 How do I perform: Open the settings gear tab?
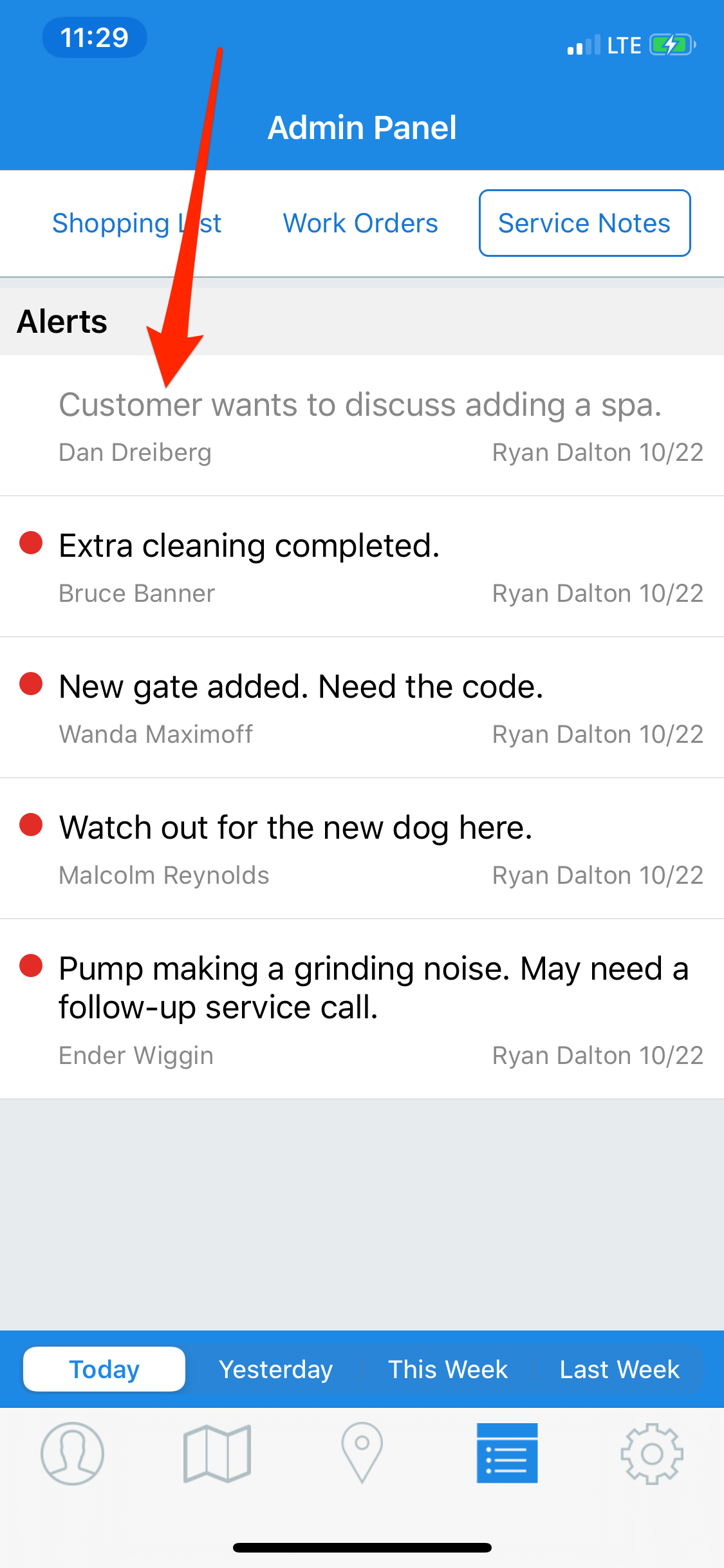652,1453
